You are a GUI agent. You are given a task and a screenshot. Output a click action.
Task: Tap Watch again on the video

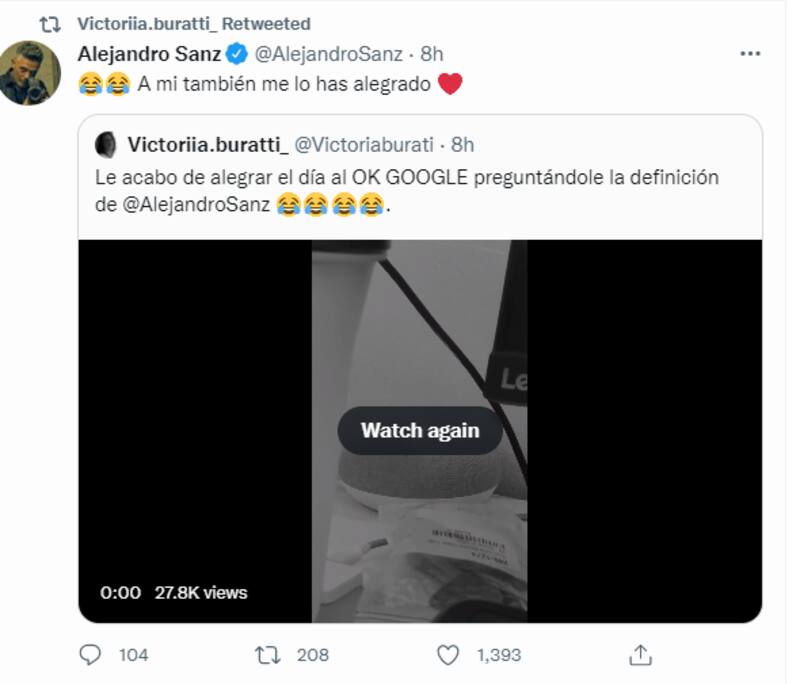[x=420, y=431]
